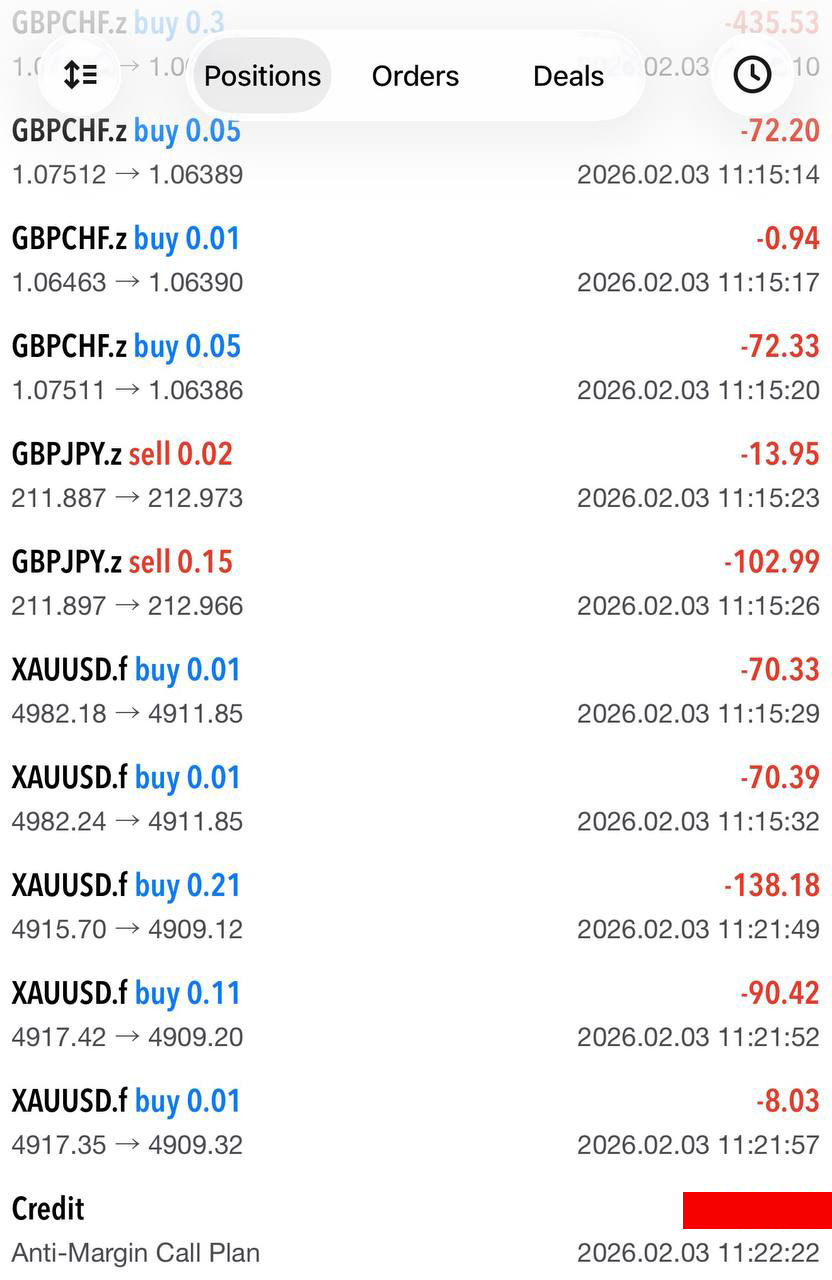Open the GBPCHF.z position with -72.33 loss
832x1280 pixels.
click(415, 367)
